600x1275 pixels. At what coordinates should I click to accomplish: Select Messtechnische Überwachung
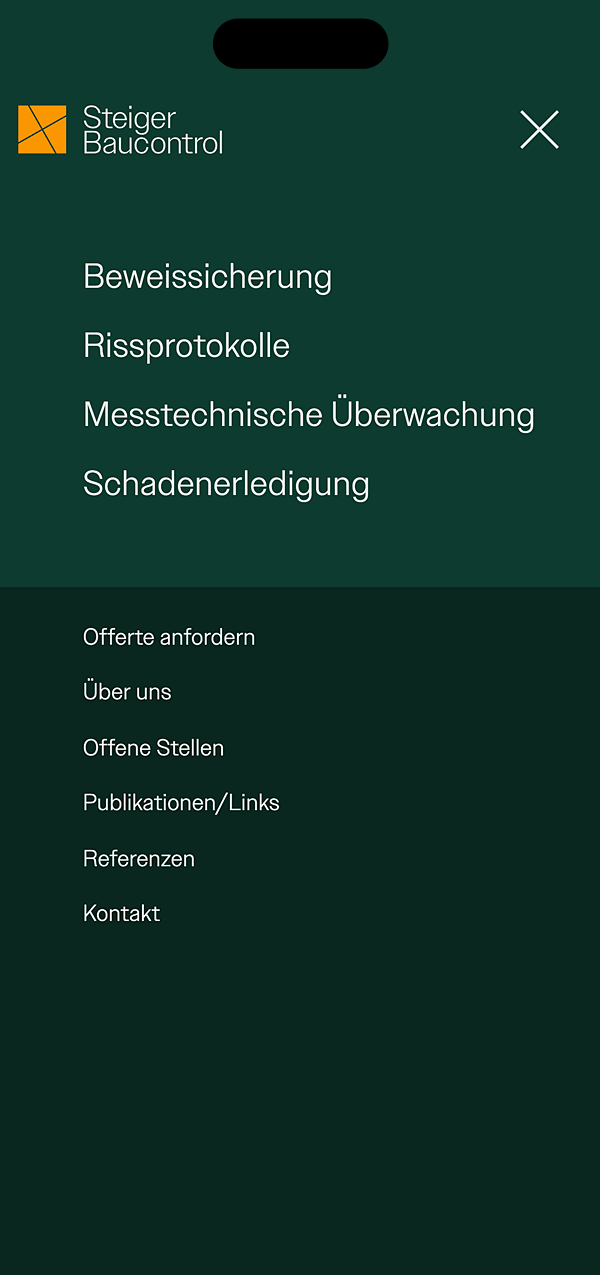(308, 415)
